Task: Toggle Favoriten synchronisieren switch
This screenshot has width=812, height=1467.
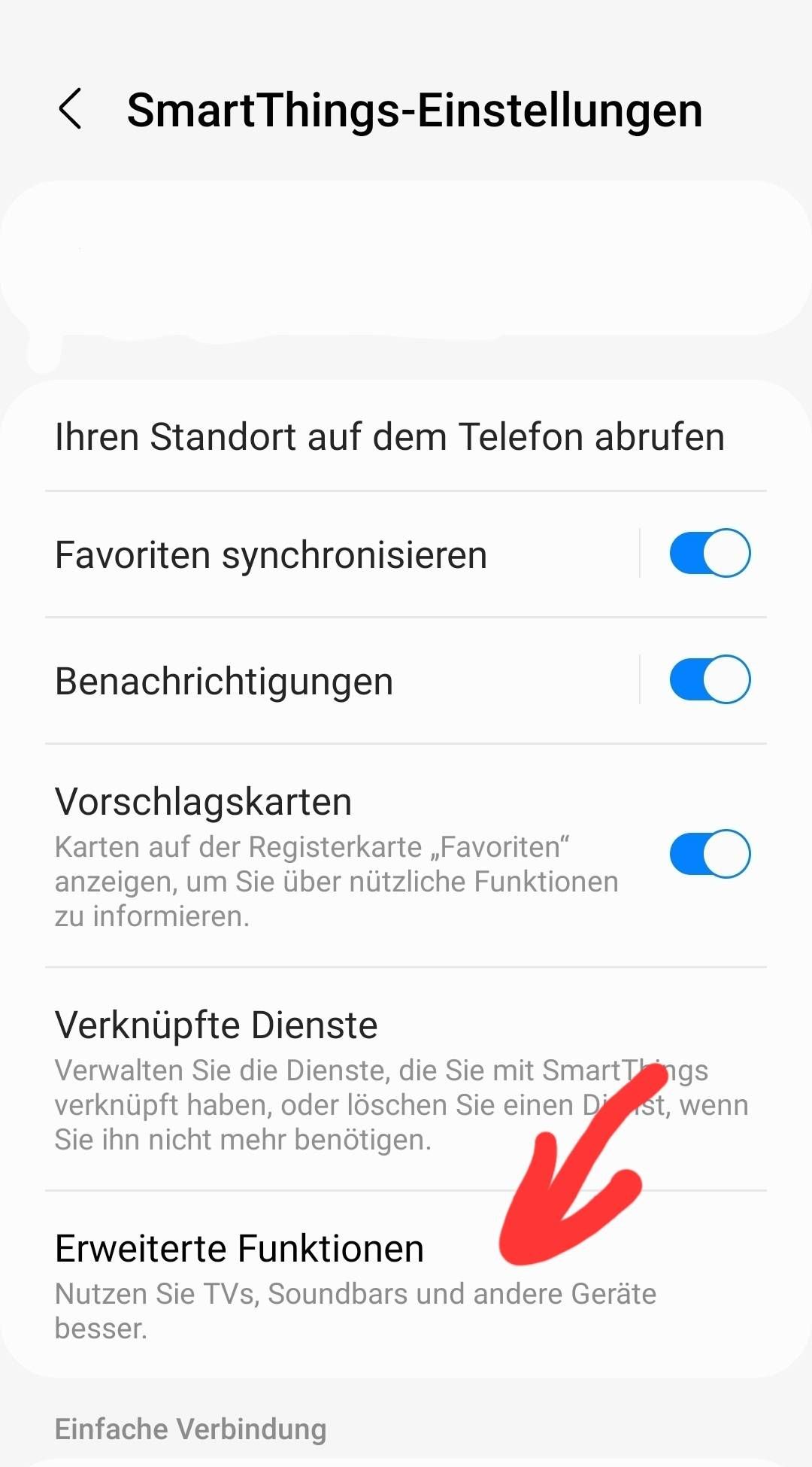Action: coord(709,554)
